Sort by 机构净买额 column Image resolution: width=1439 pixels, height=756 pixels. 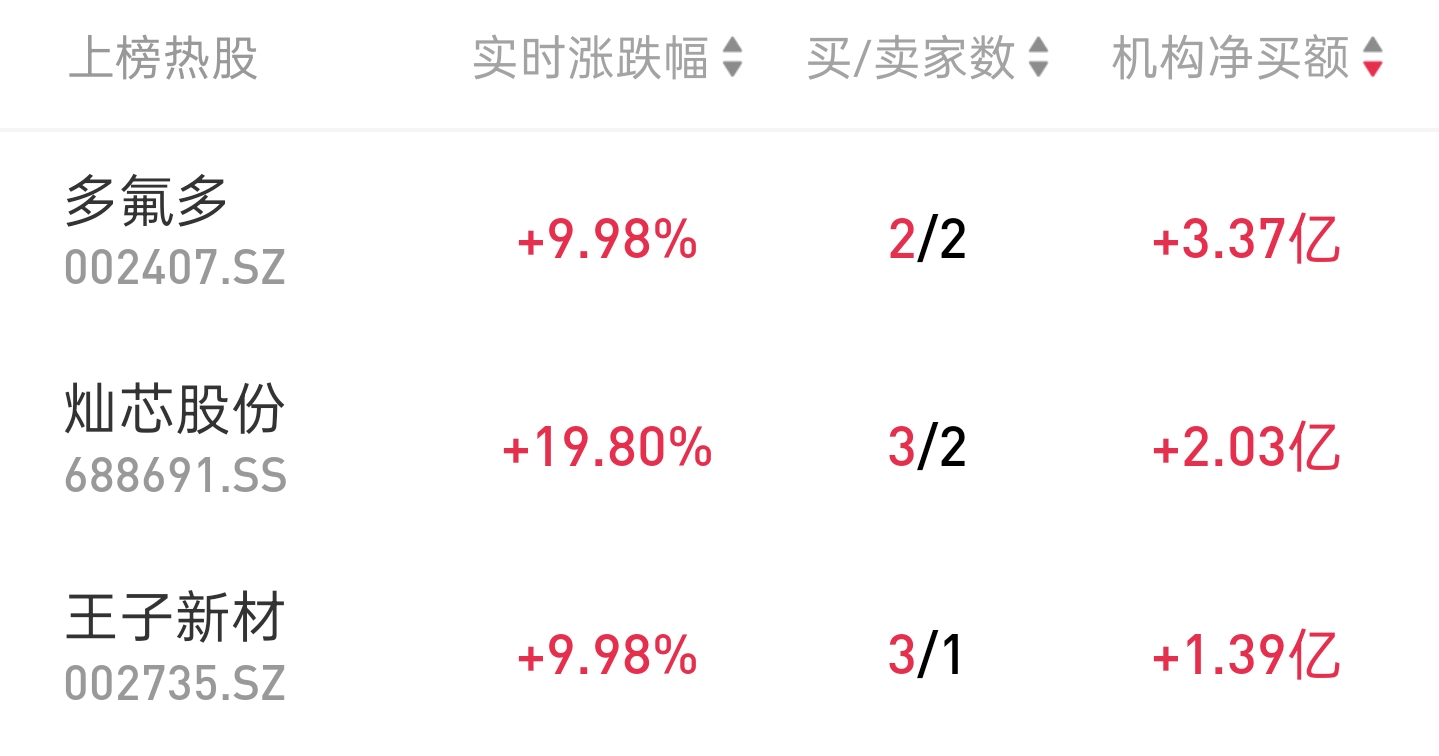1246,58
